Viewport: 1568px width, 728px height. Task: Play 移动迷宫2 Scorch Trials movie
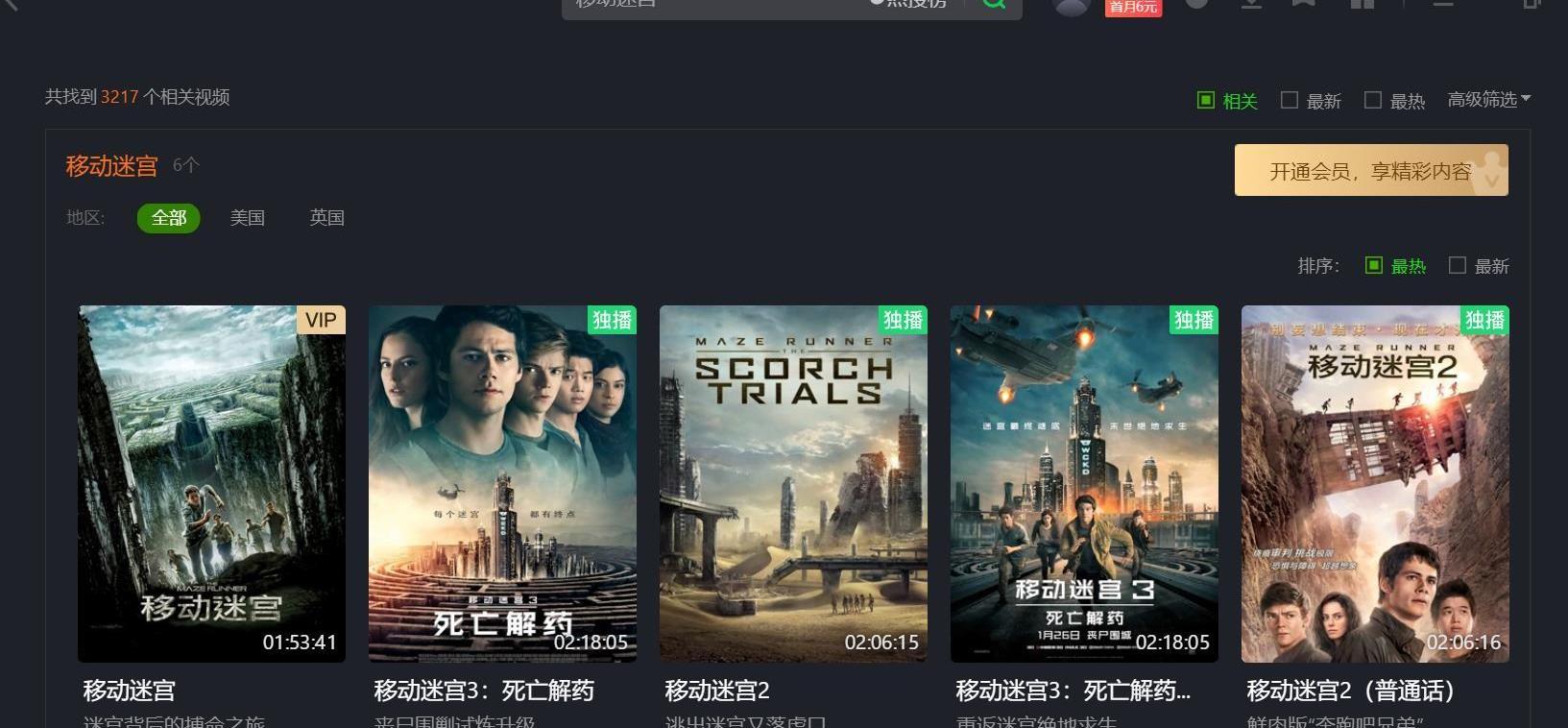[793, 483]
